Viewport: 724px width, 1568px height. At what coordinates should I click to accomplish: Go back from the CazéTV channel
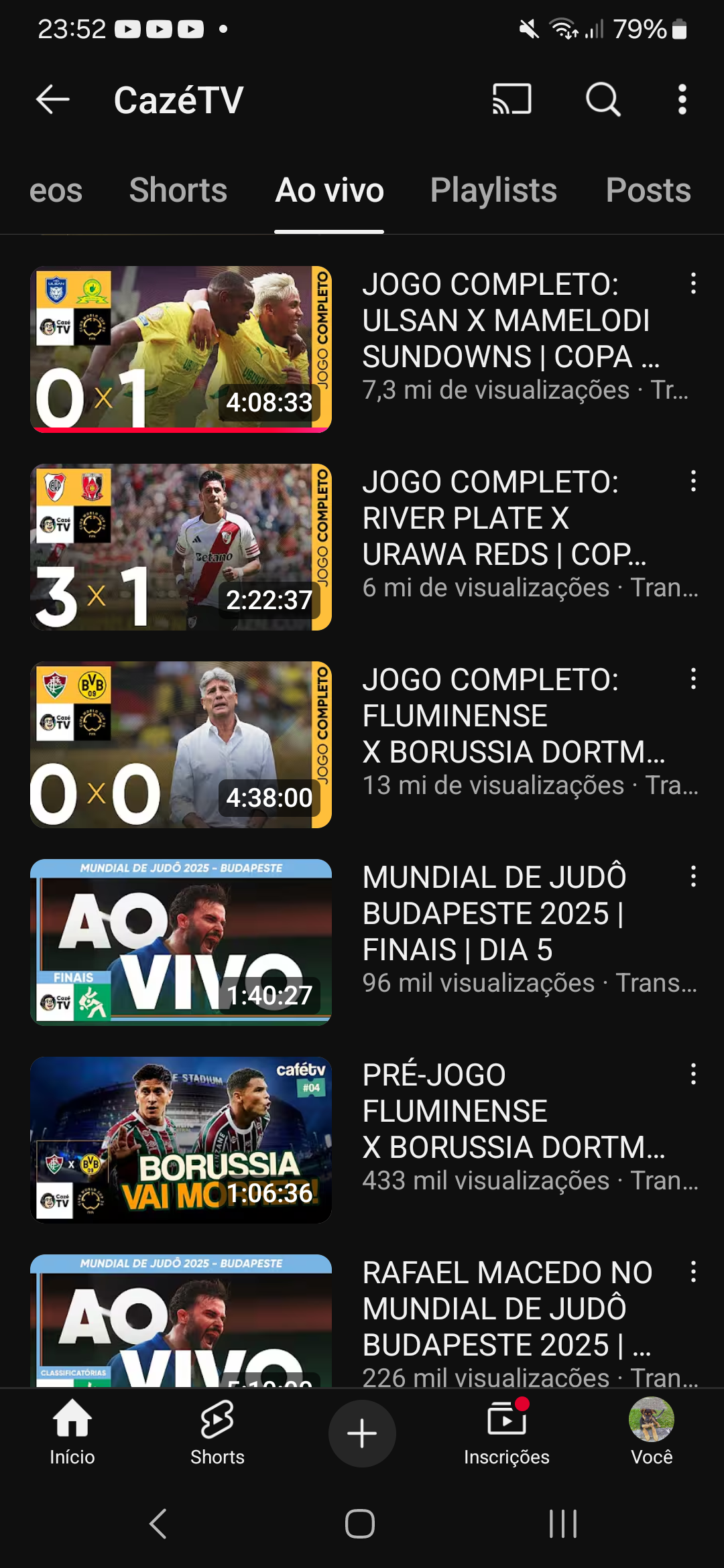(53, 100)
